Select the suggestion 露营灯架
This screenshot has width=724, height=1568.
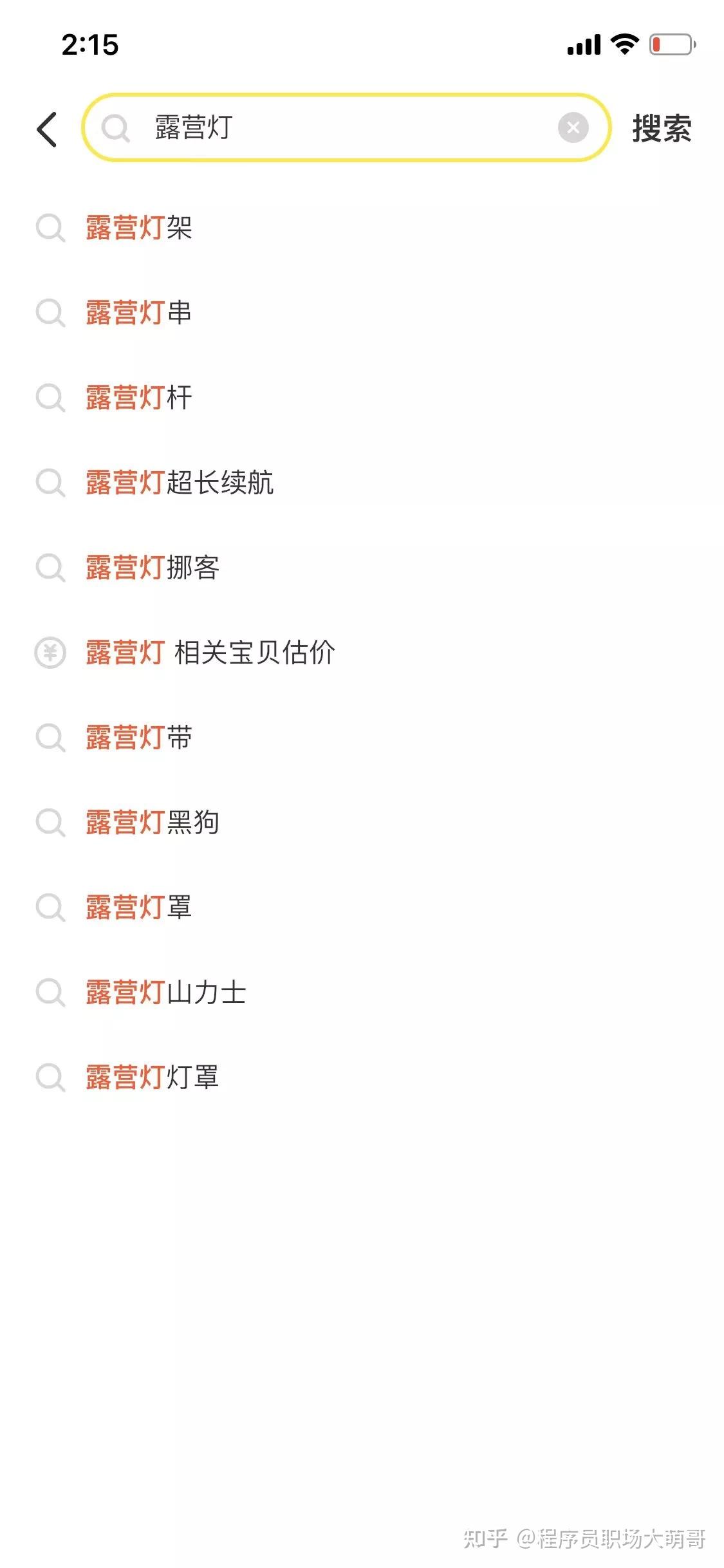(x=139, y=228)
